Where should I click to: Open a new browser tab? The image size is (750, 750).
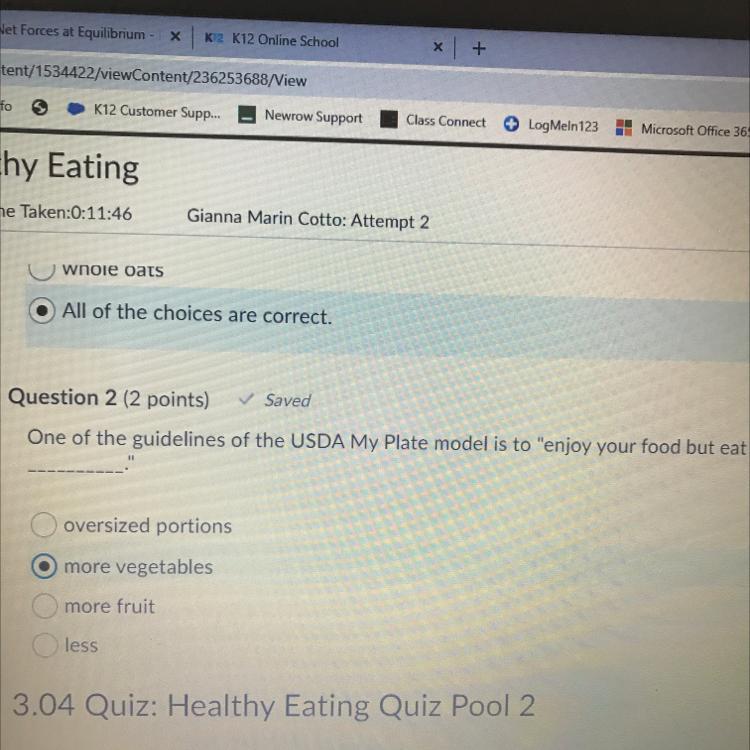[479, 49]
